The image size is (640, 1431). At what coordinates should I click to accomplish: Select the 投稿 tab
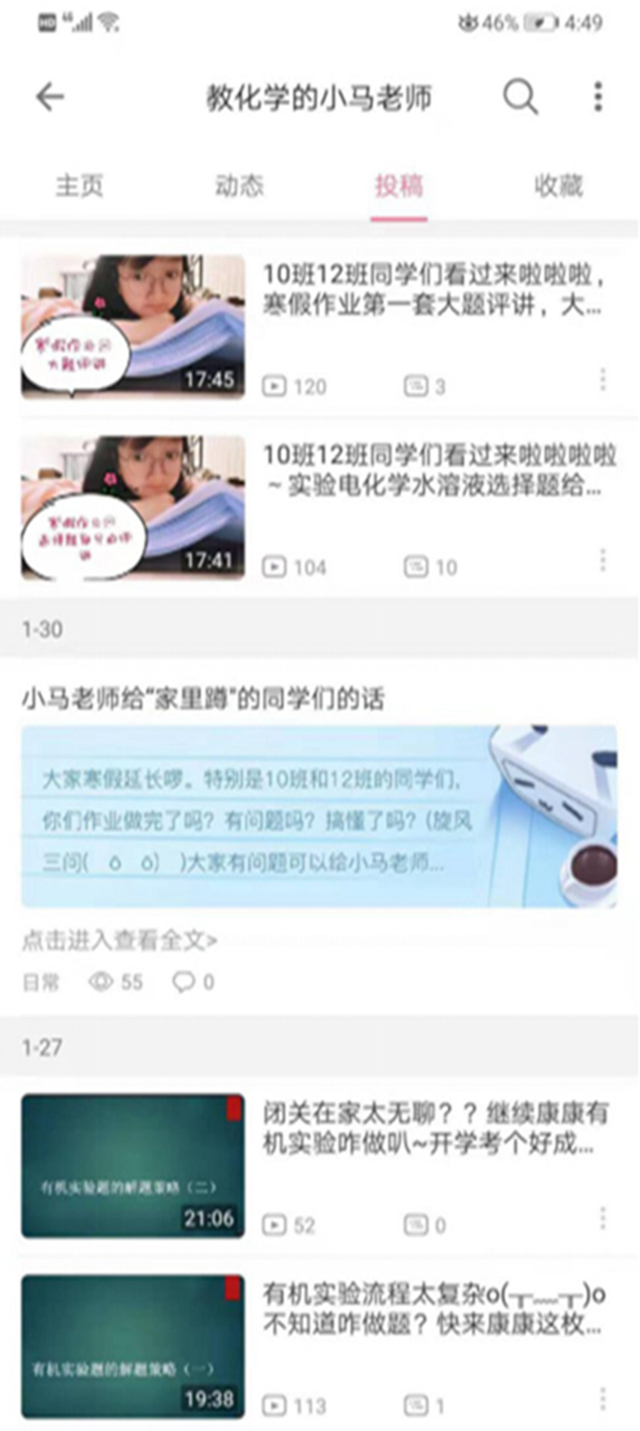(399, 186)
